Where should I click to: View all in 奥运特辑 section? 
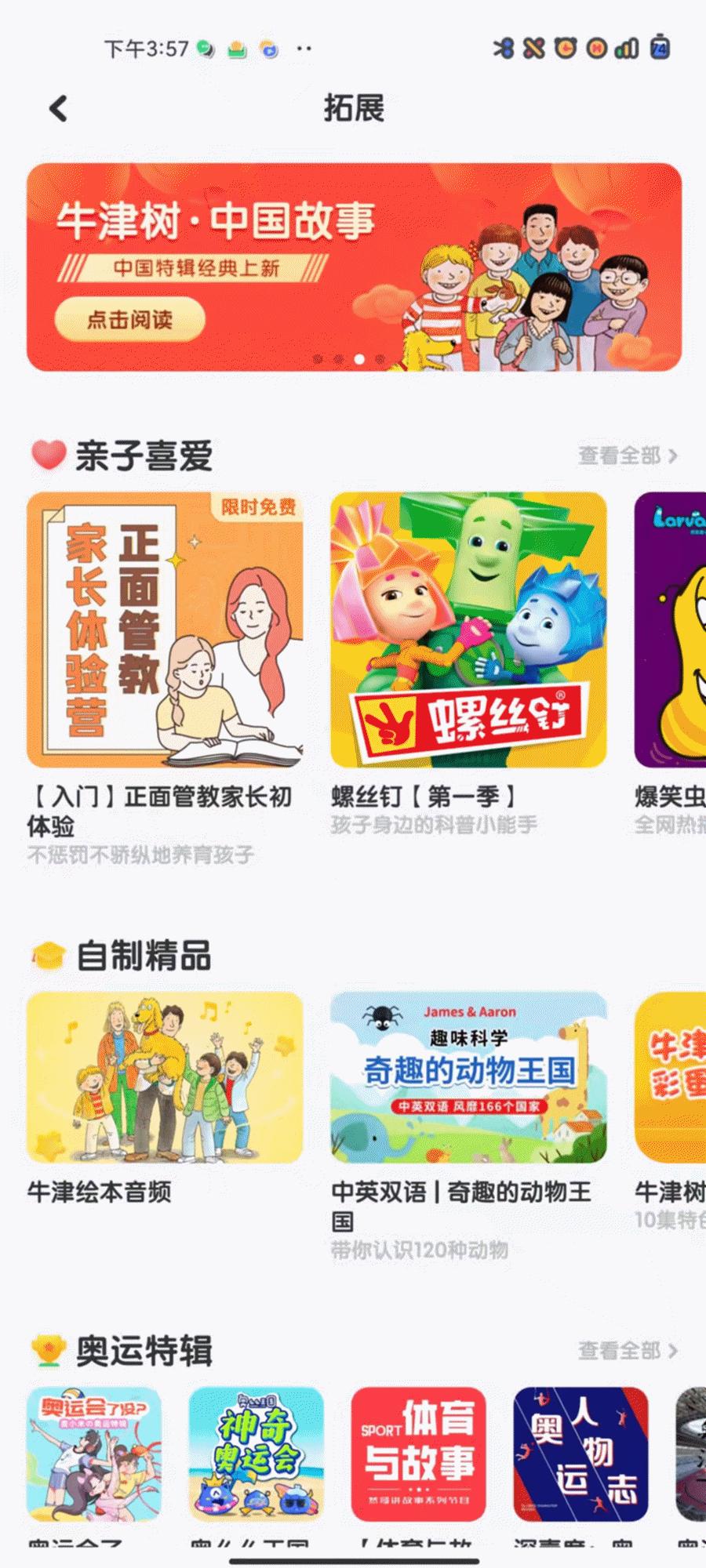pyautogui.click(x=627, y=1351)
